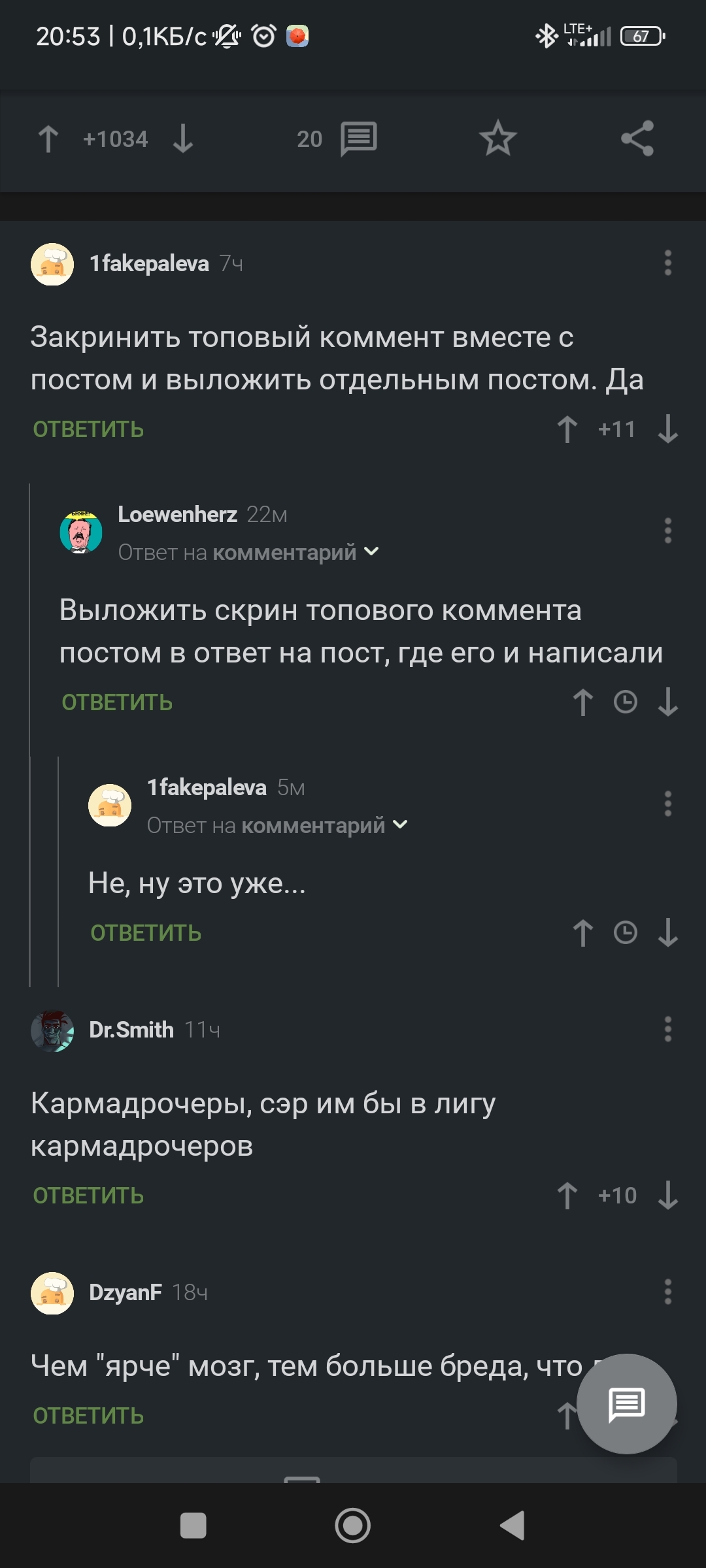
Task: Reply to Loewenherz's comment
Action: click(117, 702)
